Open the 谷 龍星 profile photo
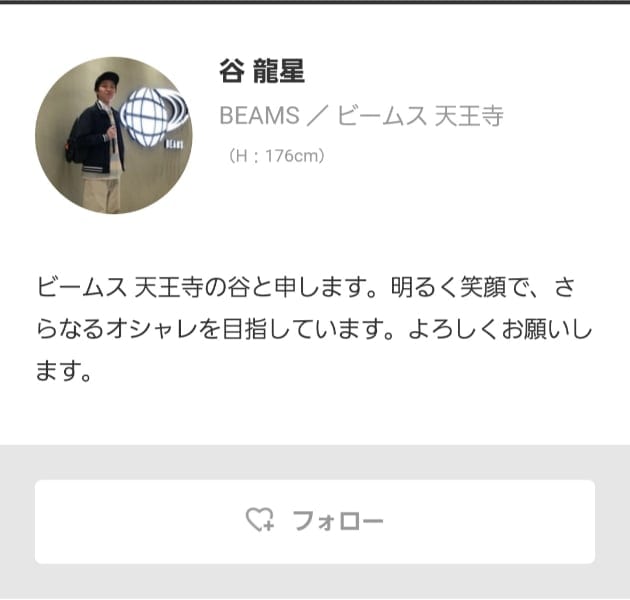This screenshot has width=630, height=600. pyautogui.click(x=114, y=136)
